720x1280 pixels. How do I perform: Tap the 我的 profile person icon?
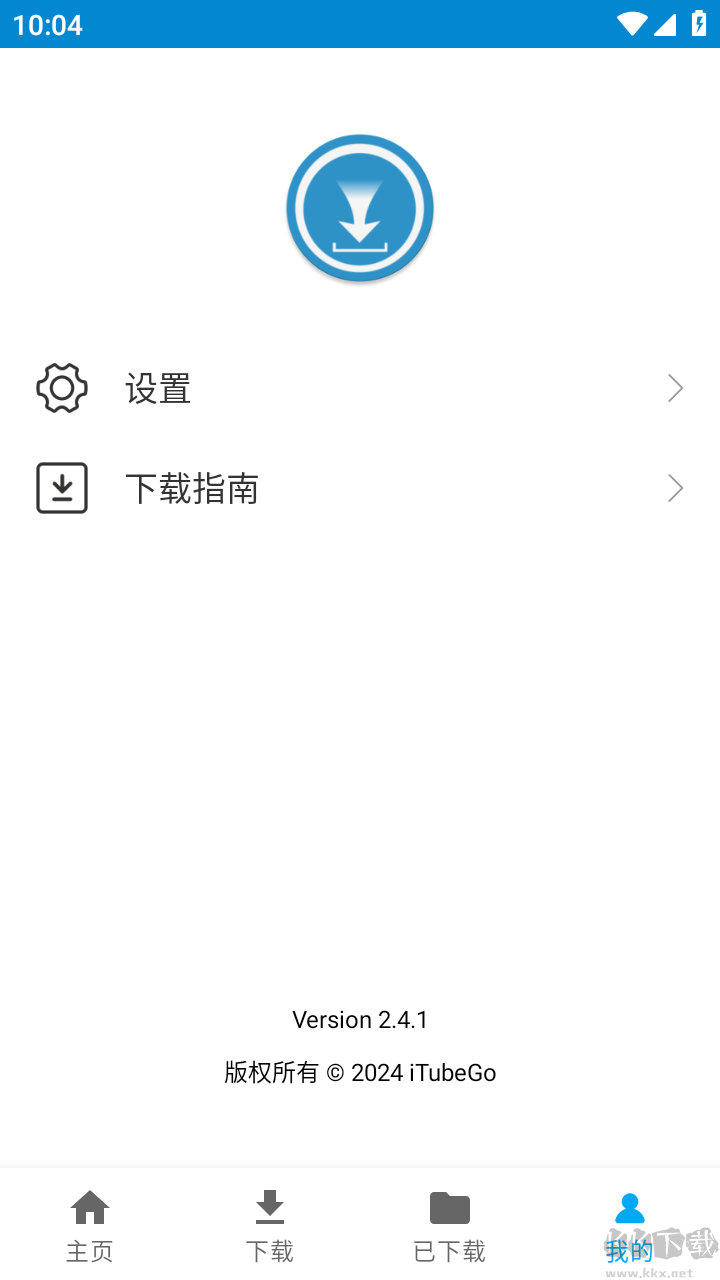click(629, 1207)
